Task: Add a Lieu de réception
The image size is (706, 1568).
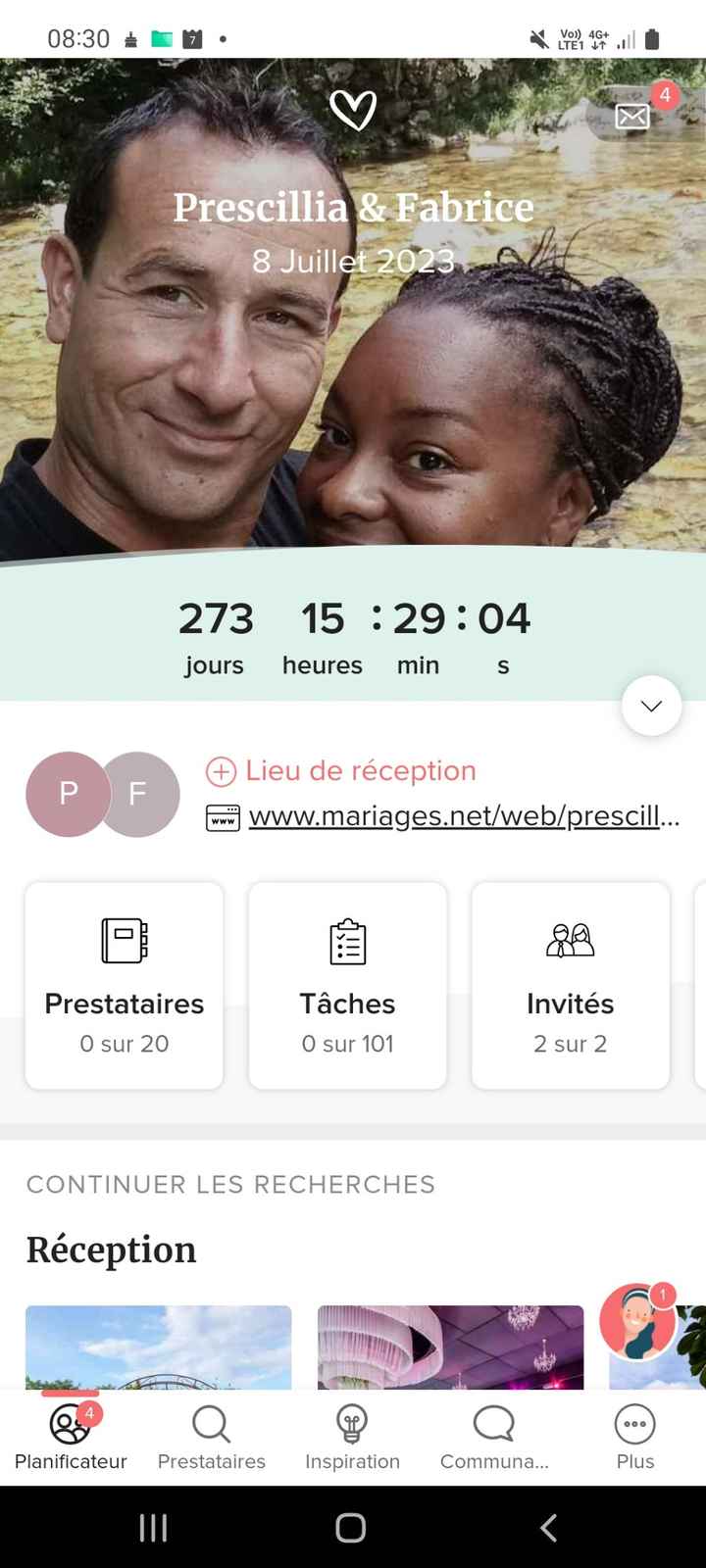Action: [x=341, y=771]
